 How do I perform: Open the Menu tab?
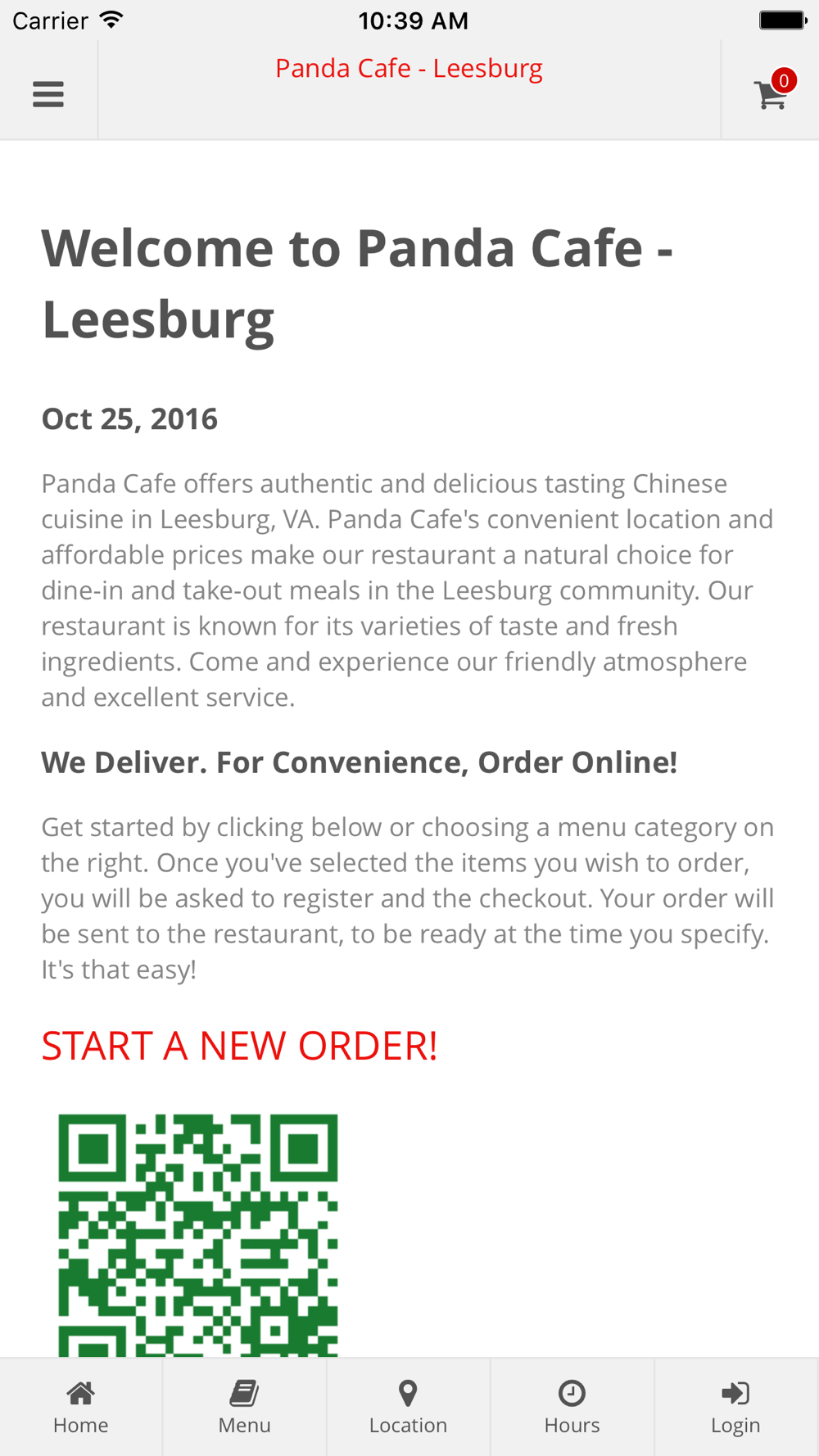point(245,1408)
